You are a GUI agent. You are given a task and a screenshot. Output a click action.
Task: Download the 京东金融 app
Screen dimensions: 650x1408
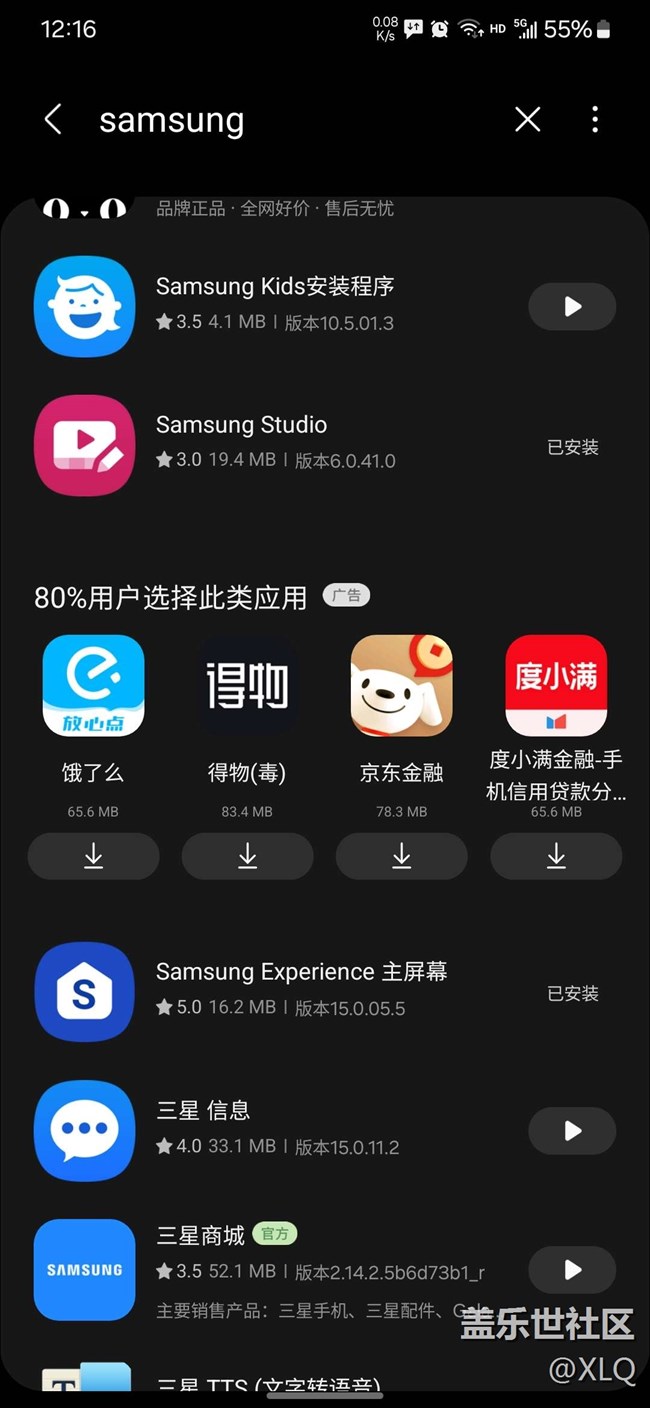pos(401,856)
